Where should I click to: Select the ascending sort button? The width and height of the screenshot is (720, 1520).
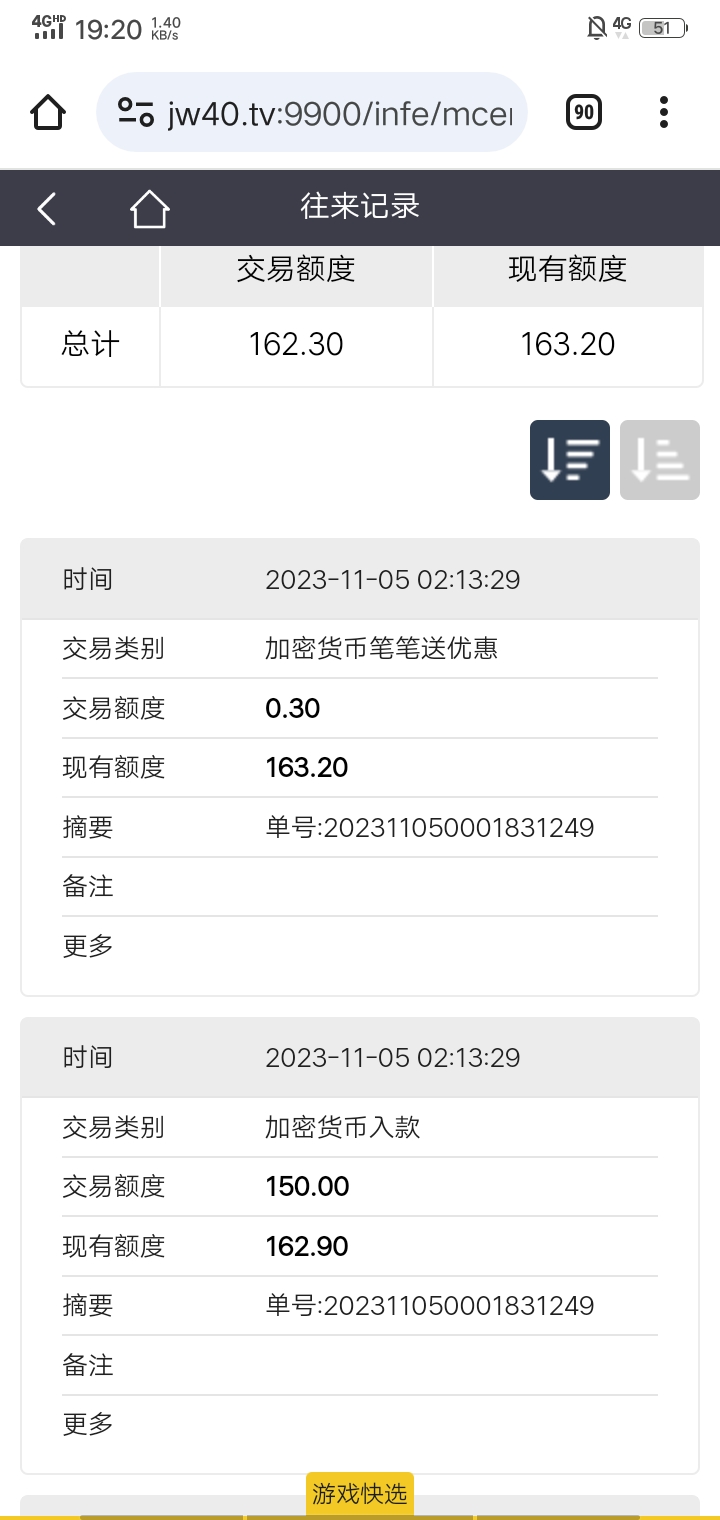coord(659,460)
